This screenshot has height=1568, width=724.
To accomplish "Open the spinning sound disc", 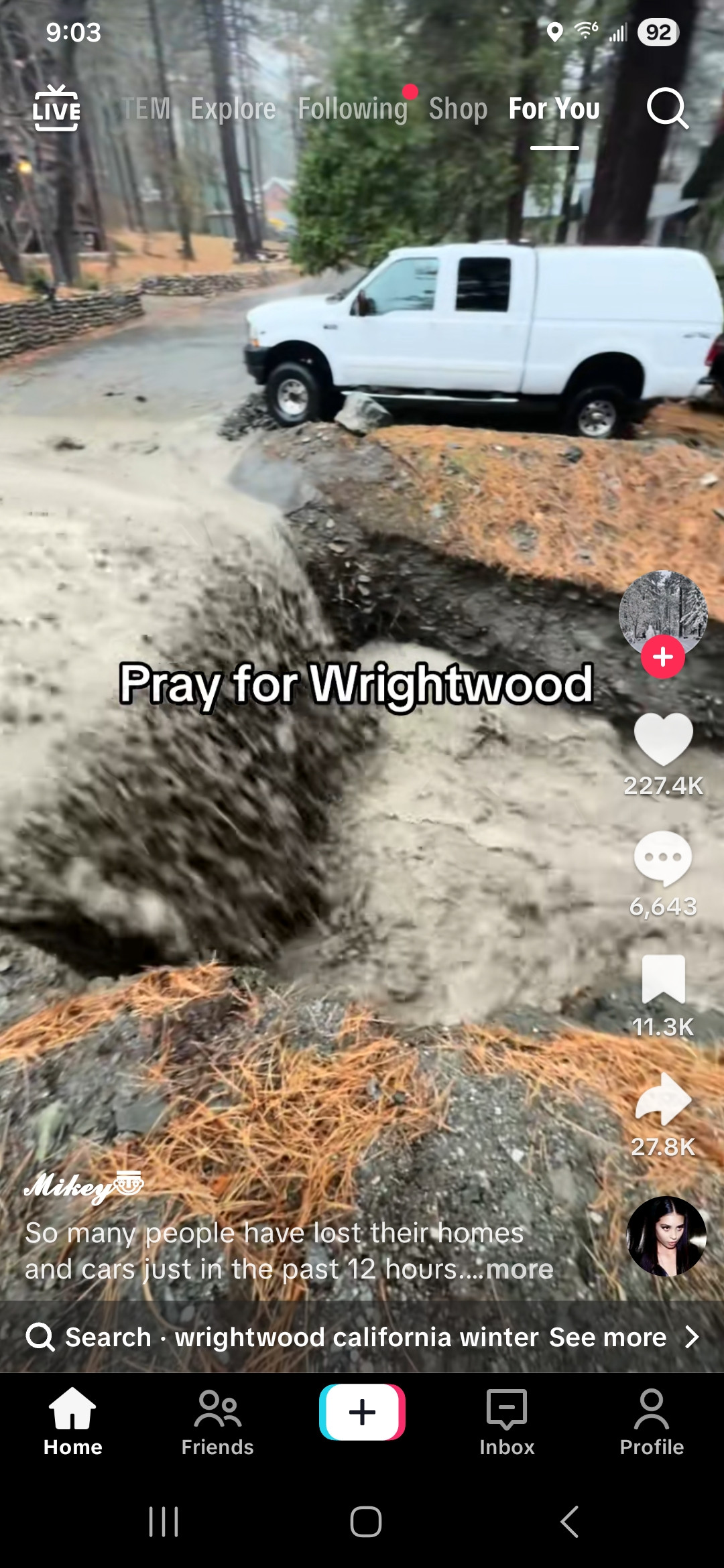I will (666, 1236).
